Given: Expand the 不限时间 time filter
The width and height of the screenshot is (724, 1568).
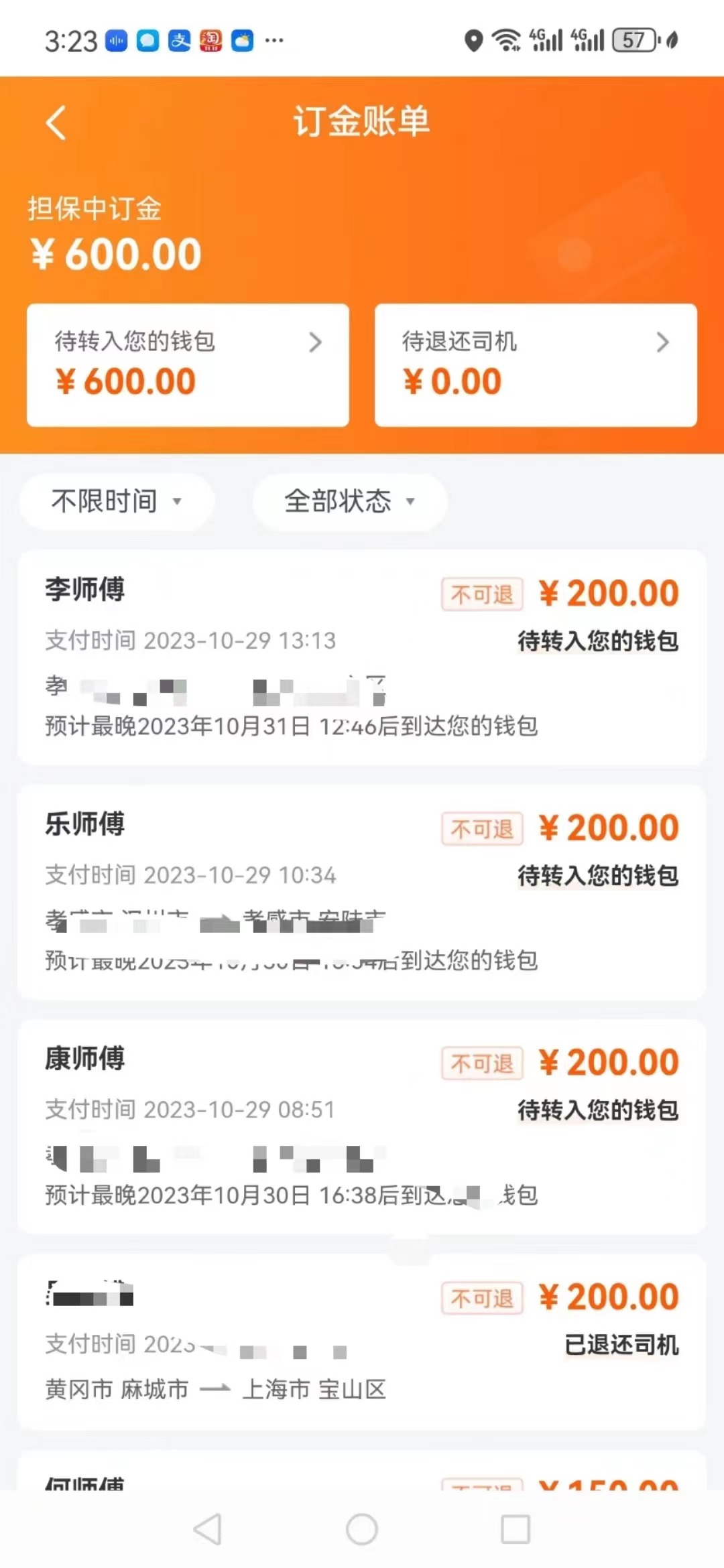Looking at the screenshot, I should [x=117, y=501].
